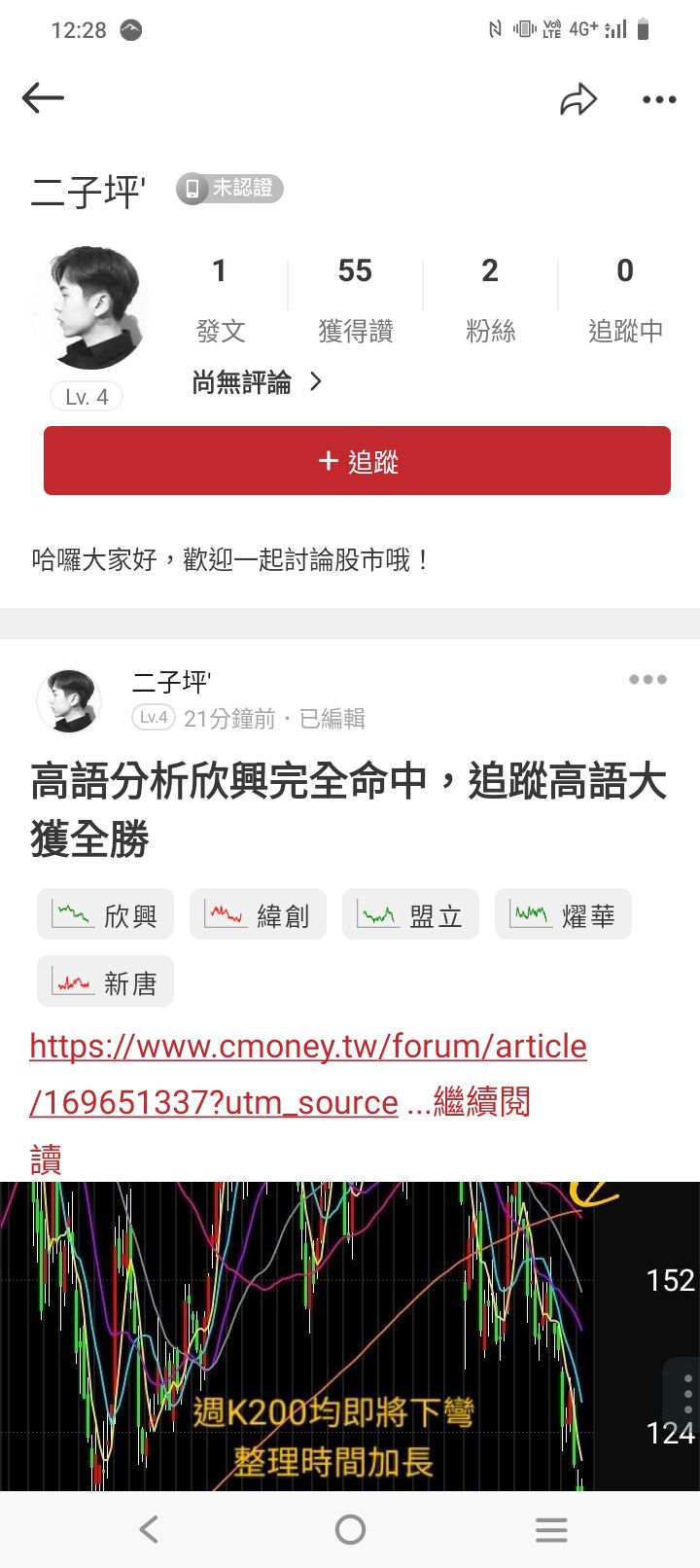
Task: Select the 新唐 stock chip
Action: click(x=105, y=981)
